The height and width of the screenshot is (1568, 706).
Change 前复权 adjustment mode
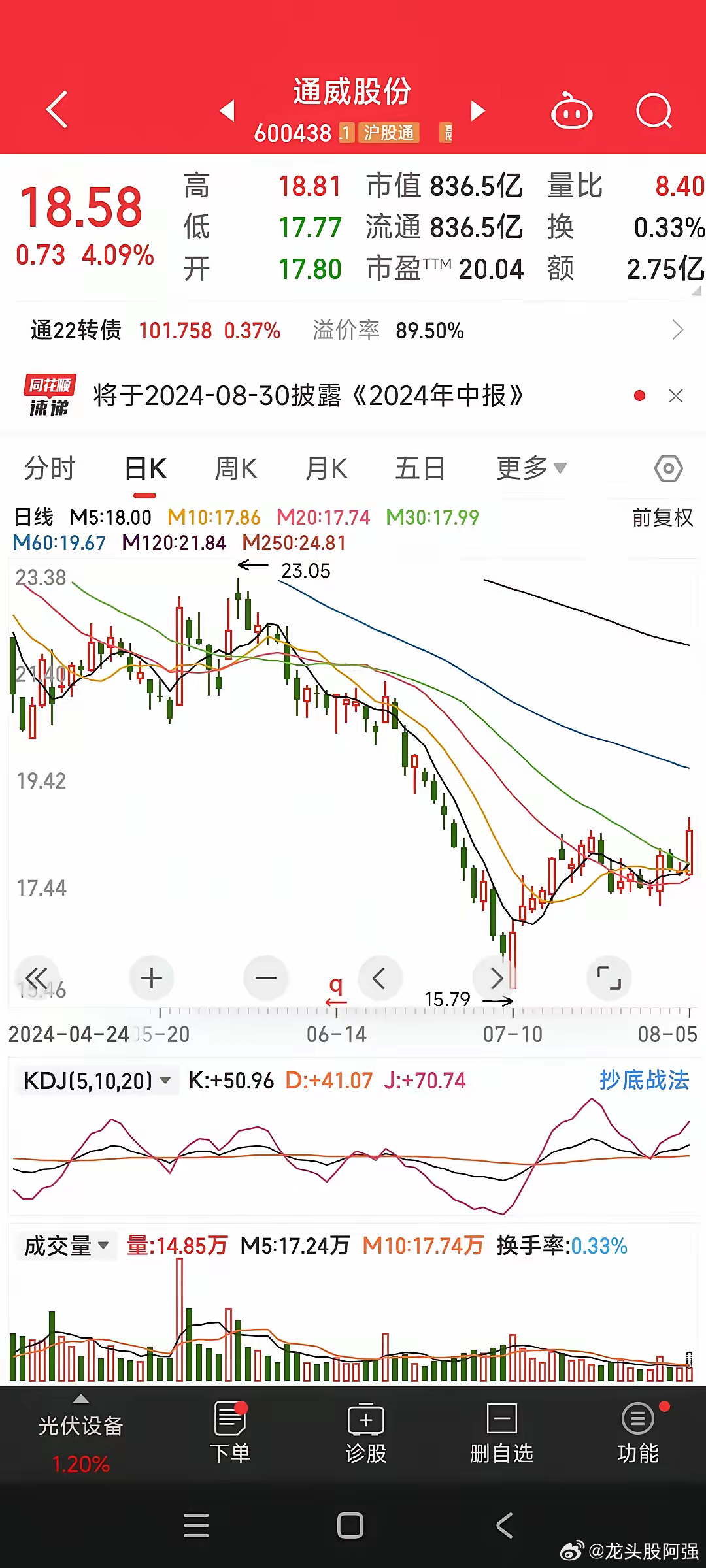click(662, 517)
